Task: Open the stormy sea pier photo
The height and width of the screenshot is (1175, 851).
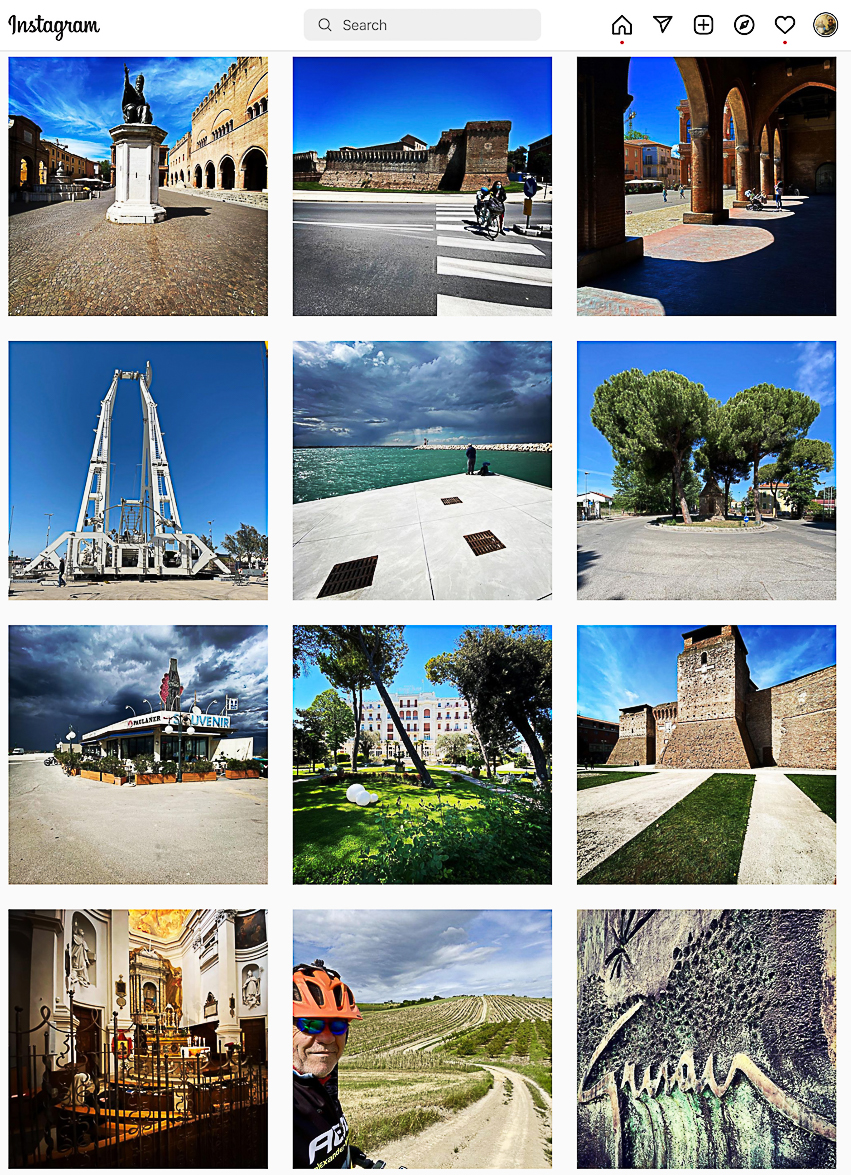Action: point(422,470)
